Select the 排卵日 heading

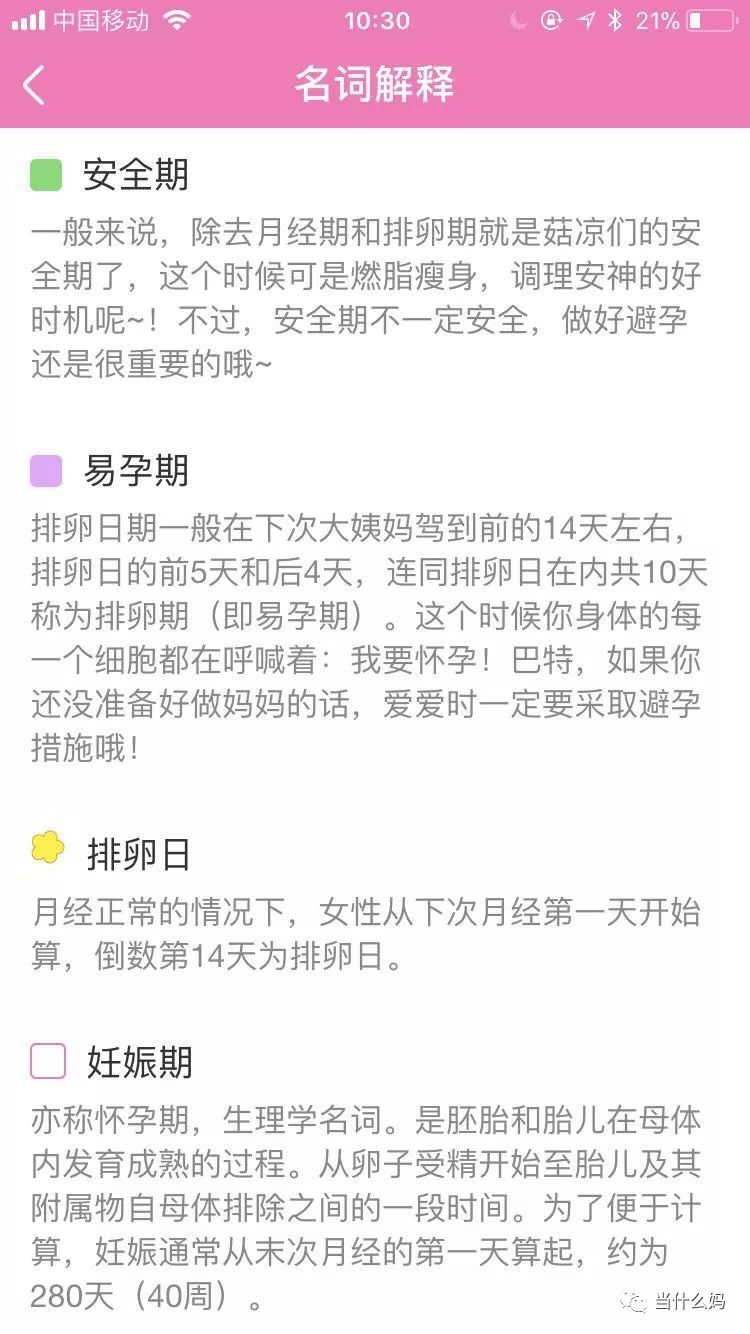click(139, 854)
